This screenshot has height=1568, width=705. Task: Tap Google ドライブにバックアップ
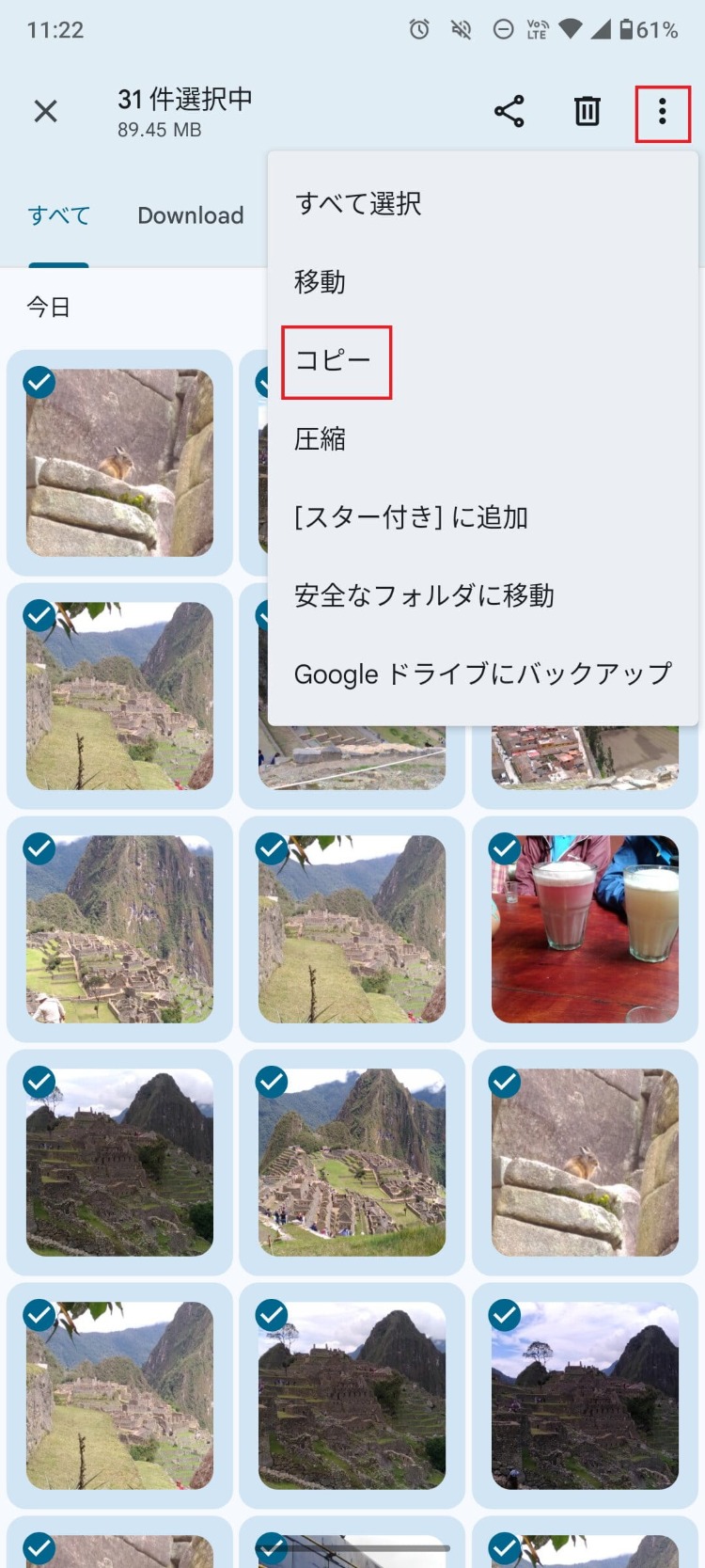pos(483,674)
